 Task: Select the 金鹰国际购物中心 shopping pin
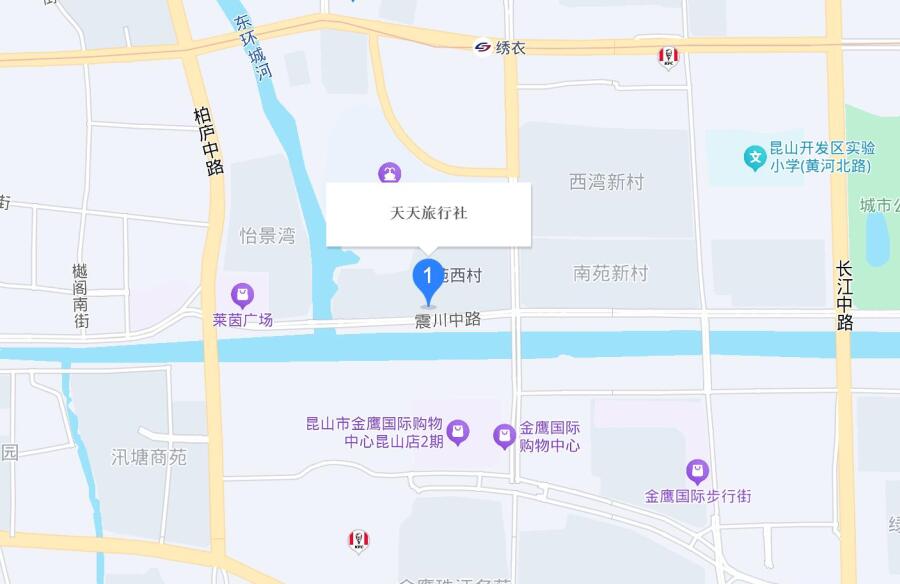pyautogui.click(x=506, y=435)
